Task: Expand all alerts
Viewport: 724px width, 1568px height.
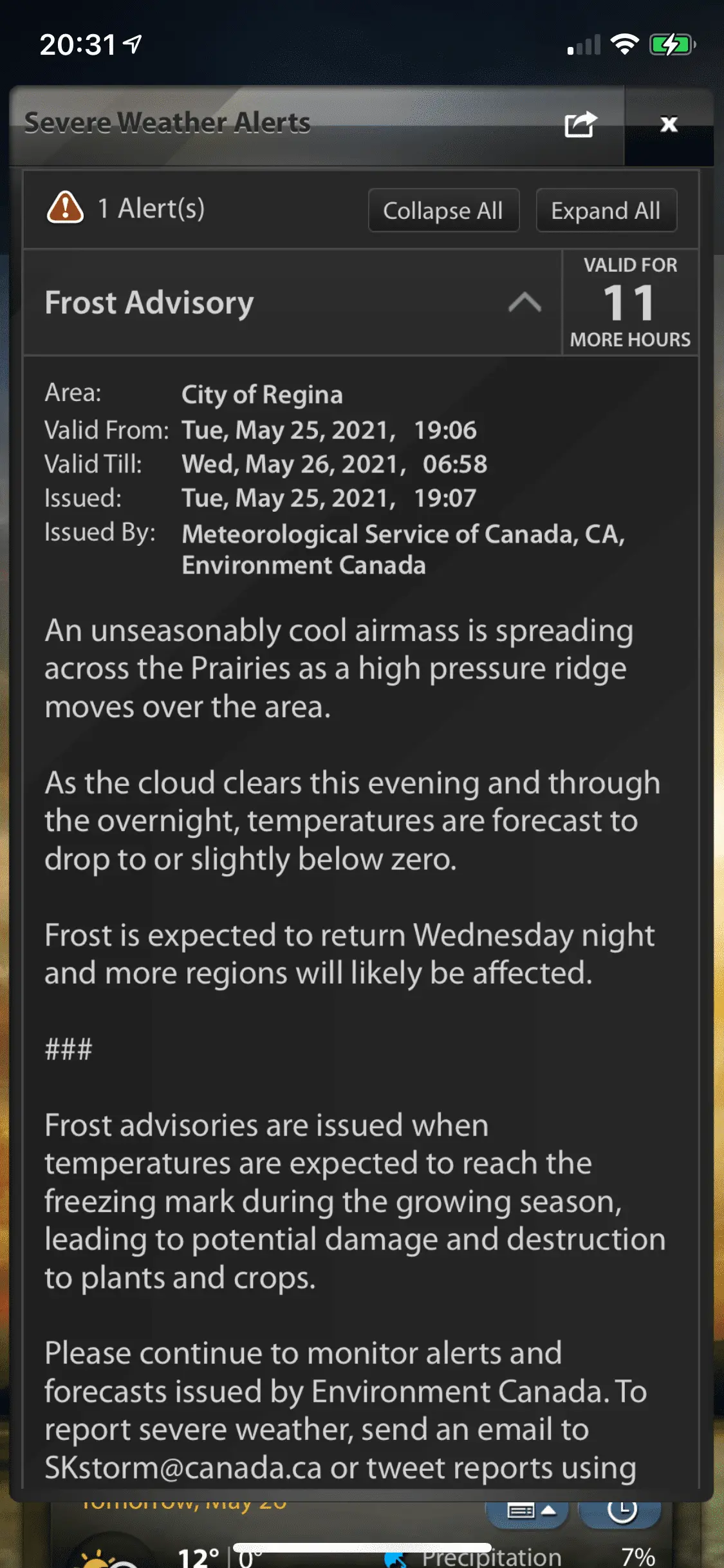Action: [606, 210]
